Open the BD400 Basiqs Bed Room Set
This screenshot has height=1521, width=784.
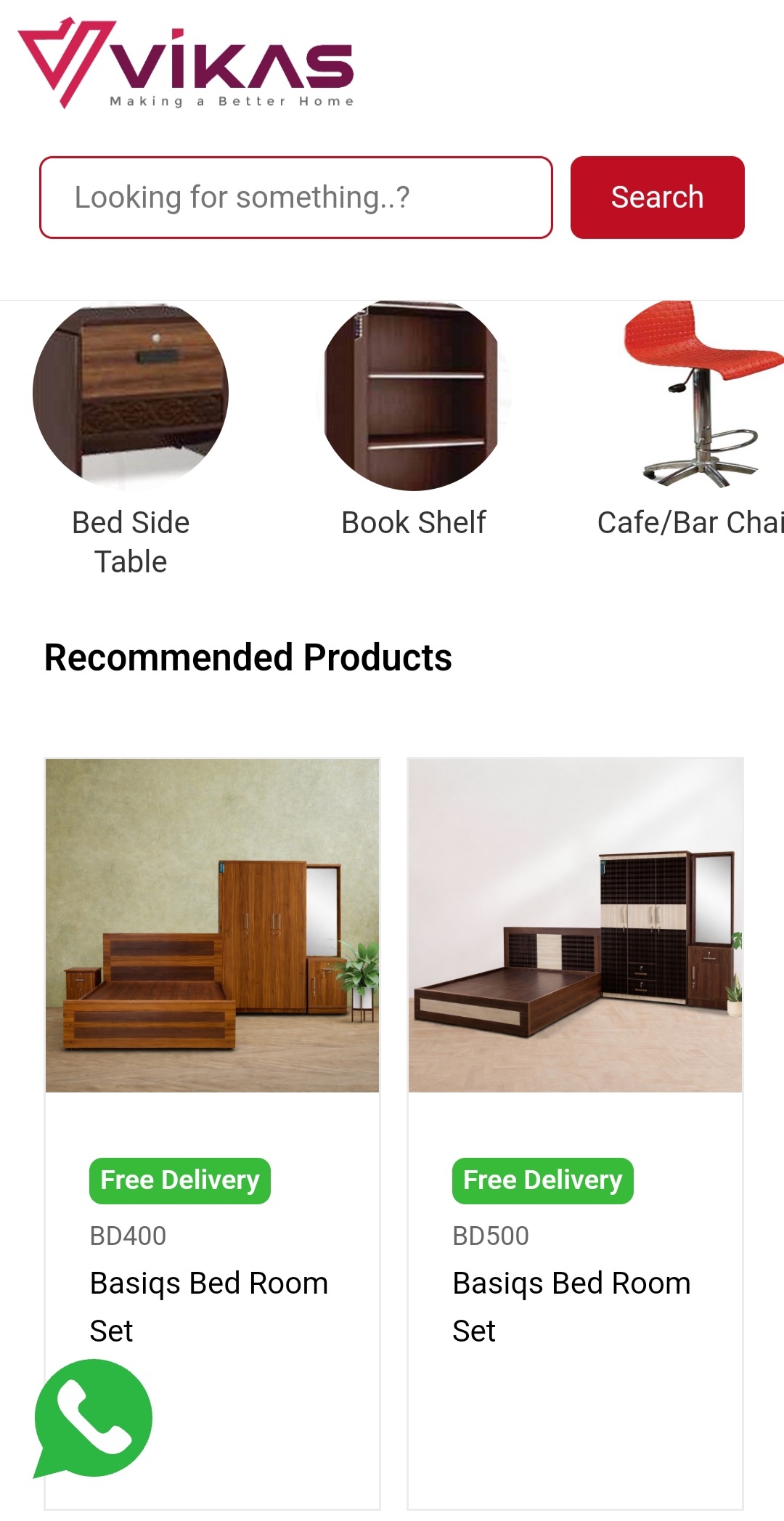[212, 926]
